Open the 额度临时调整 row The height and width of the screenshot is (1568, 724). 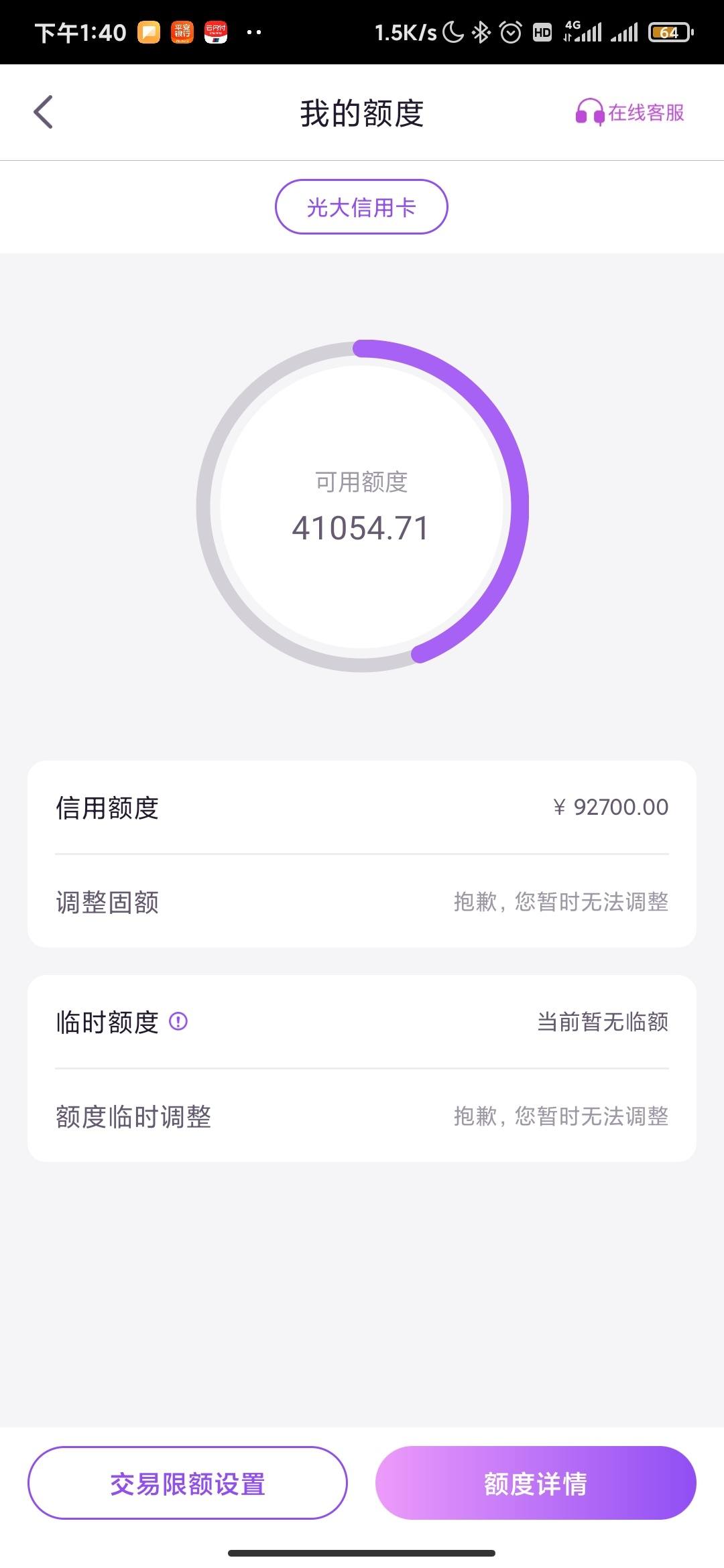click(x=362, y=1116)
